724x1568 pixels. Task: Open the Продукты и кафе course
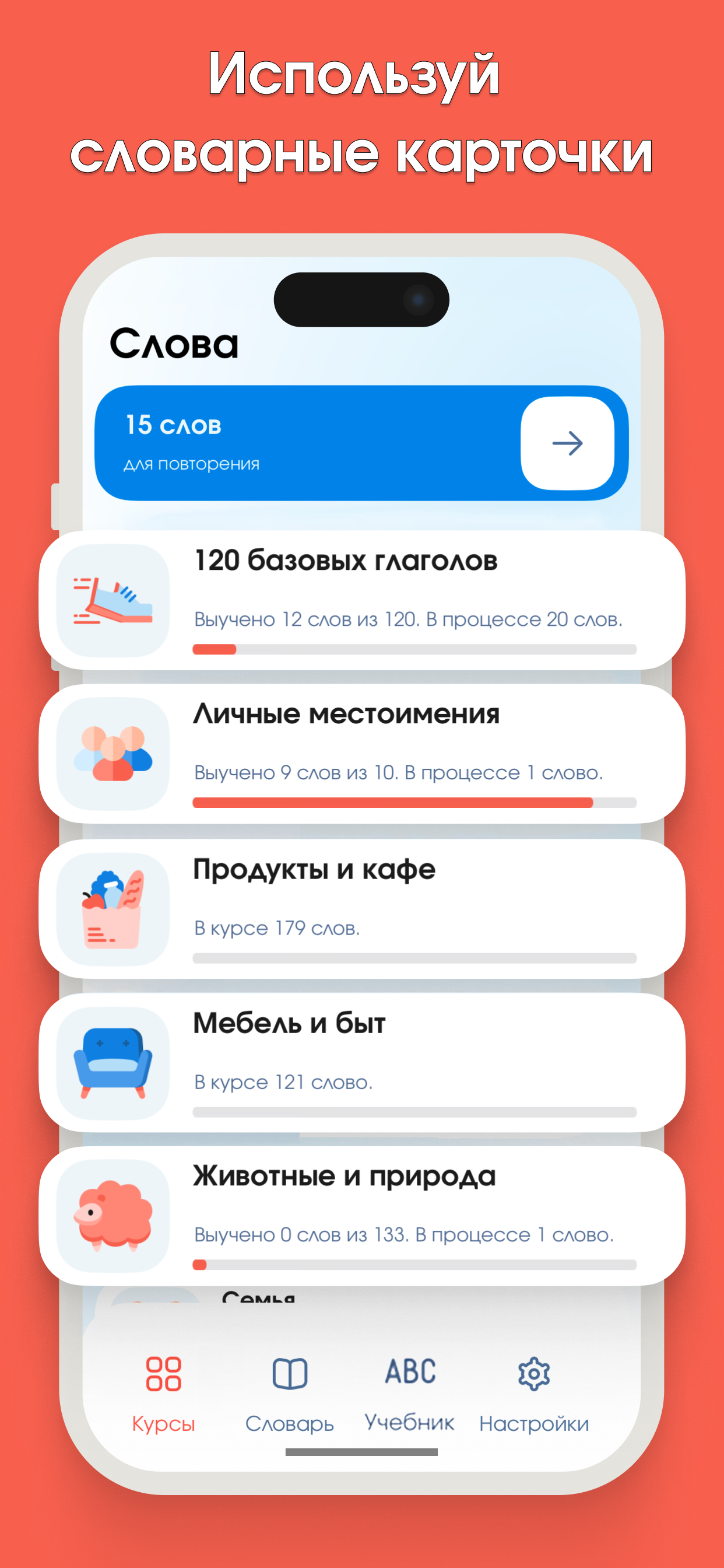click(x=362, y=909)
